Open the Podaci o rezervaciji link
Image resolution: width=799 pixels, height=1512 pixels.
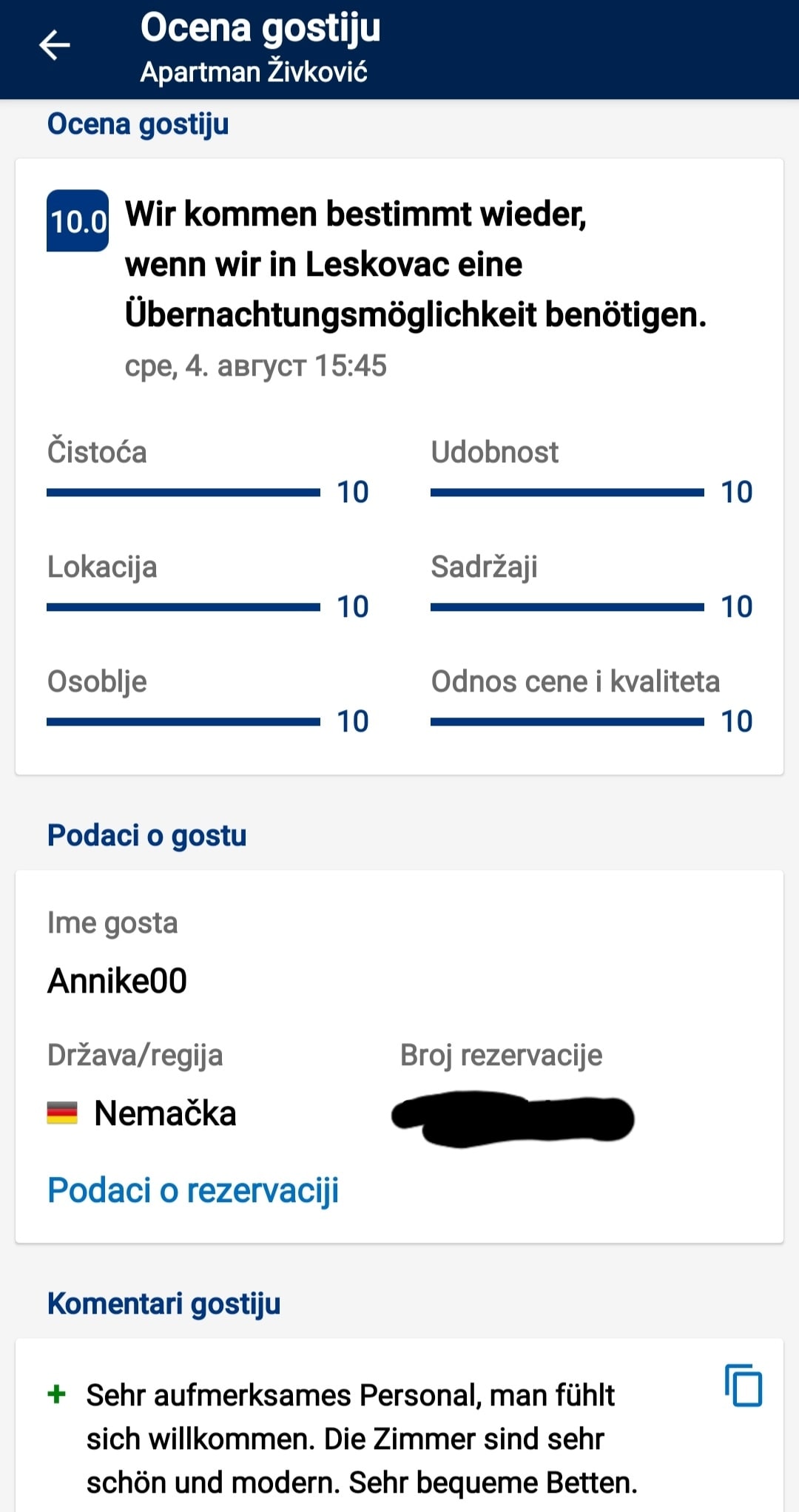pyautogui.click(x=193, y=1190)
